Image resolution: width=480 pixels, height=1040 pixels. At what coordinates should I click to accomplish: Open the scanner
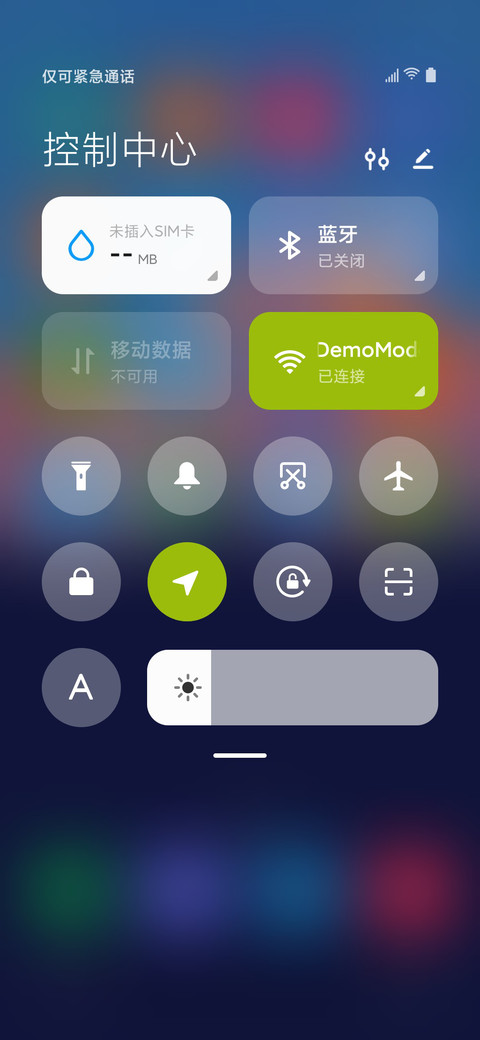click(x=398, y=582)
